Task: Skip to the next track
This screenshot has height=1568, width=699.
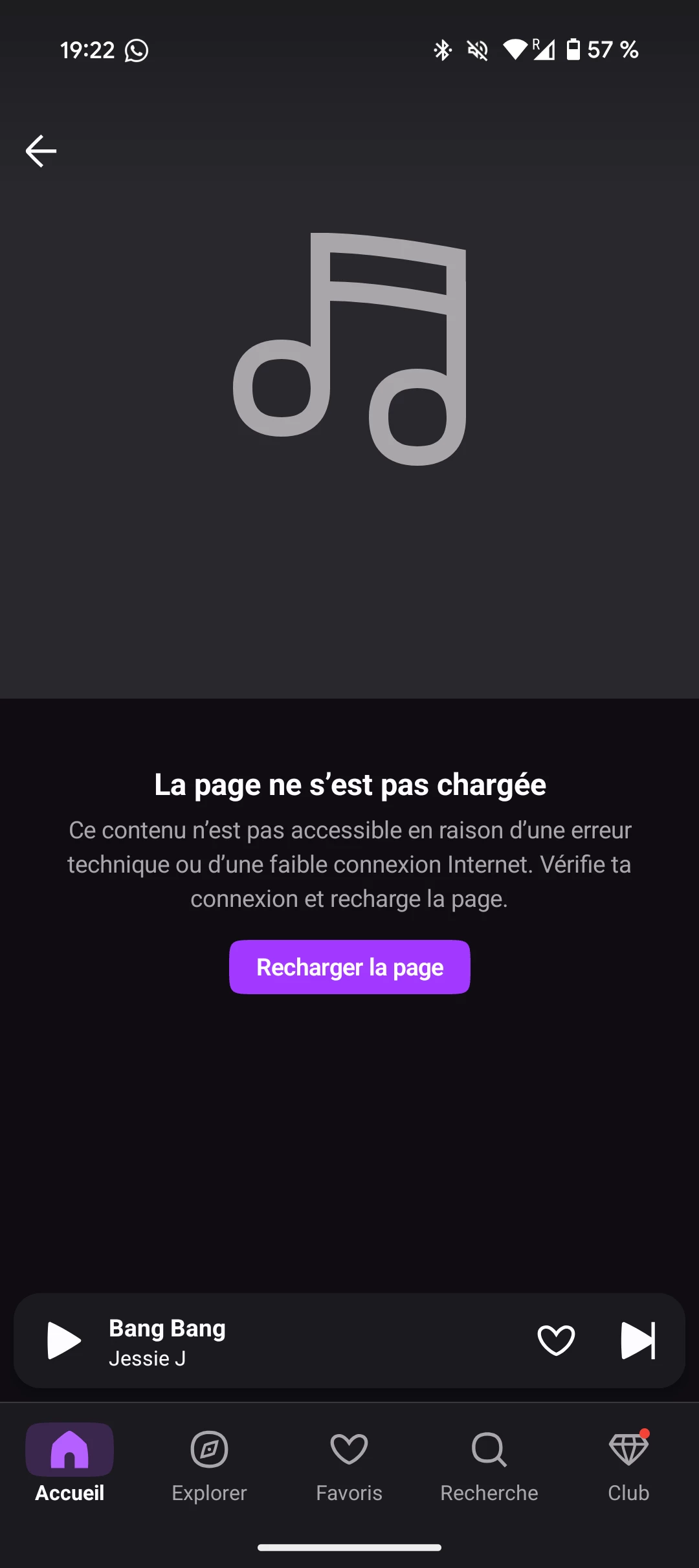Action: coord(638,1340)
